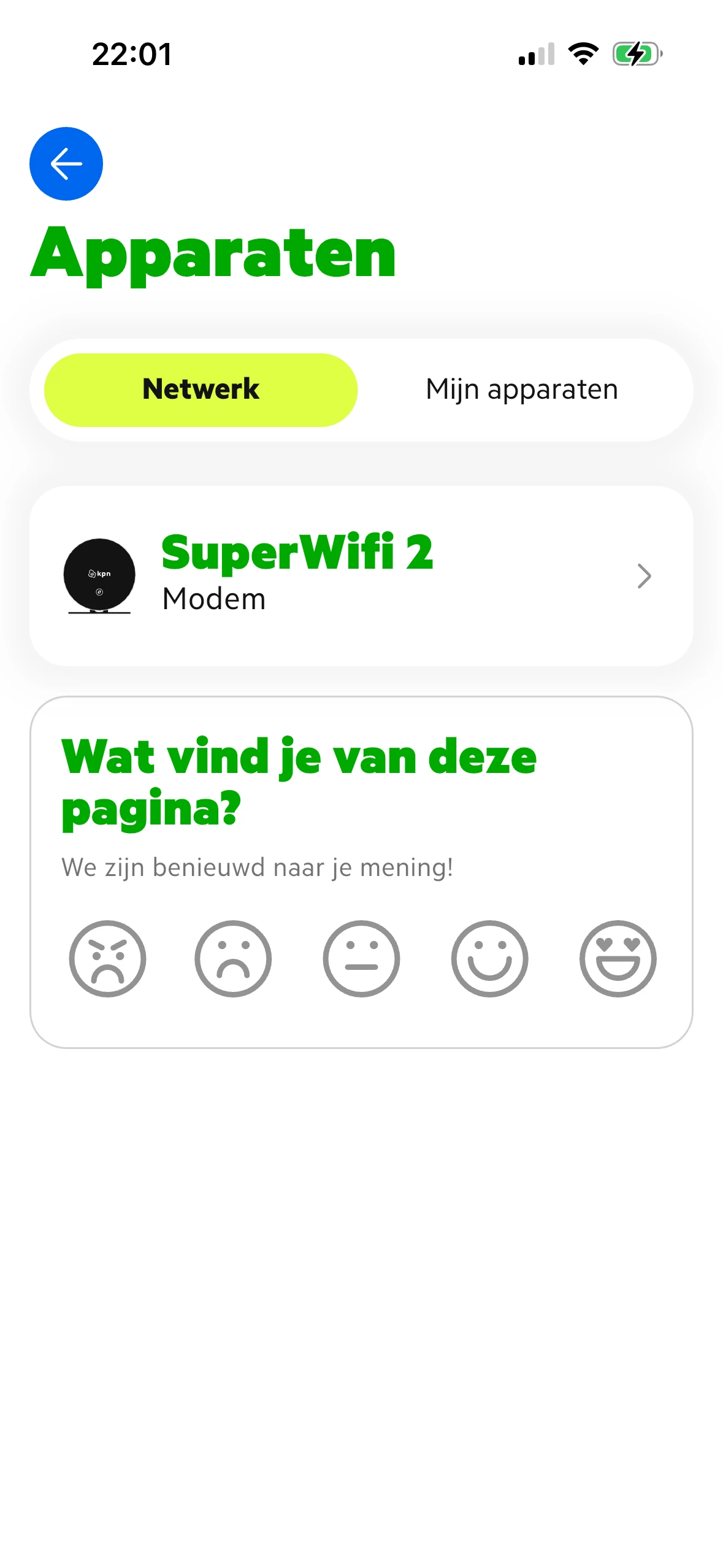Go back using the blue arrow button
The height and width of the screenshot is (1568, 723).
66,164
